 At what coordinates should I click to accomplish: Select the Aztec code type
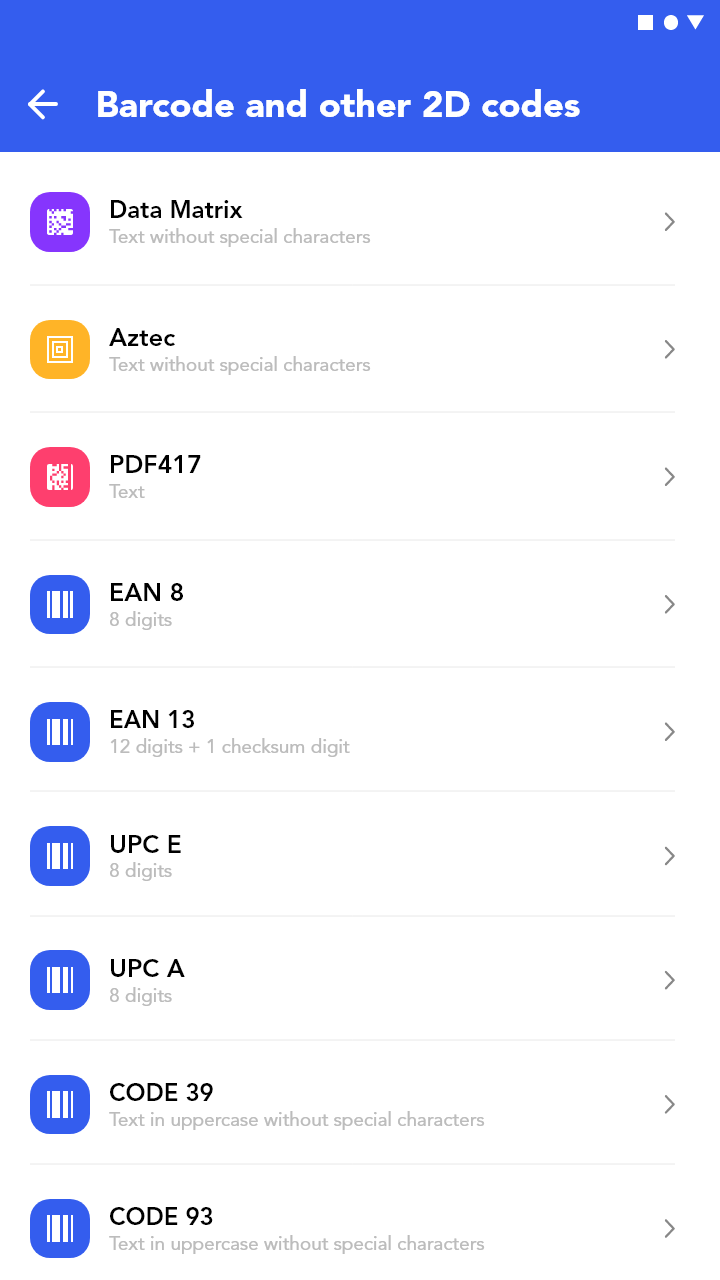coord(360,349)
